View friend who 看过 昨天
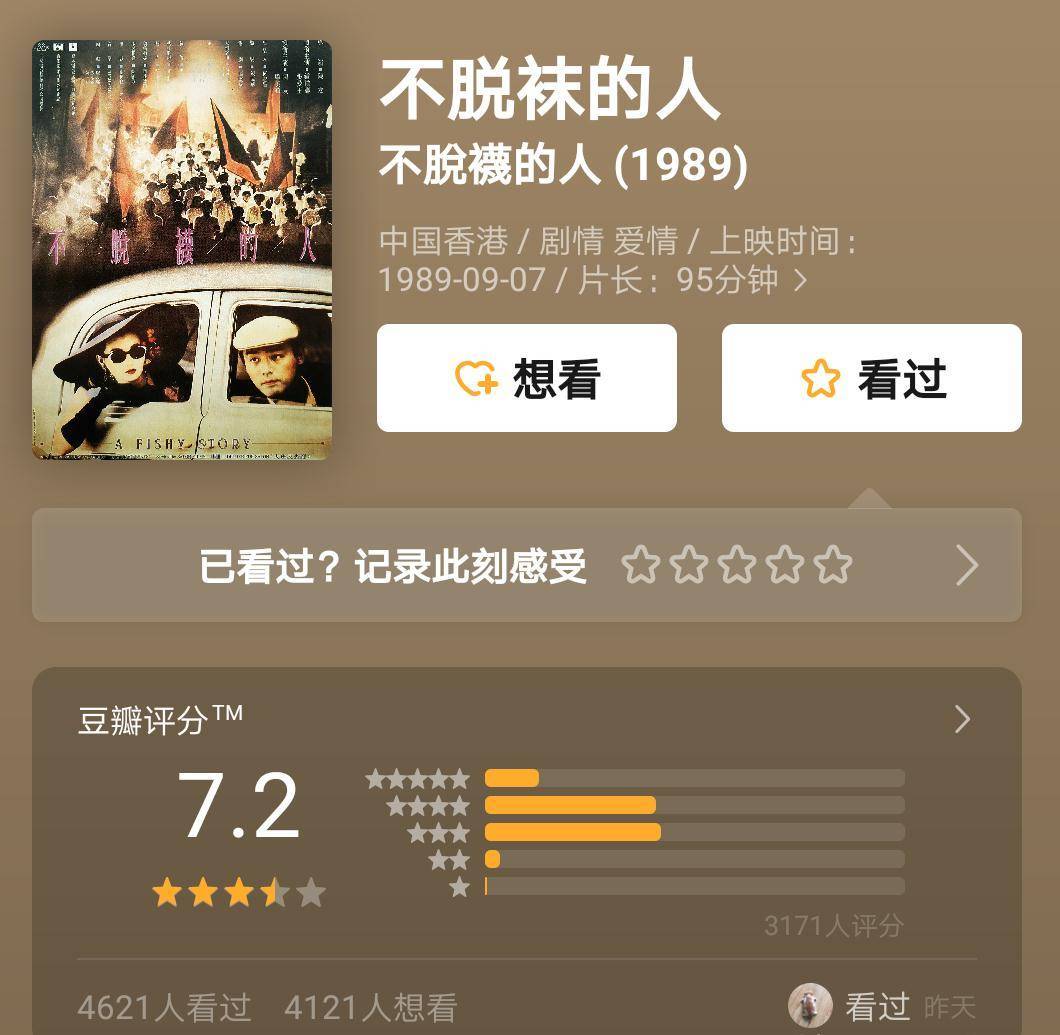Screen dimensions: 1060x1035 pos(810,1005)
